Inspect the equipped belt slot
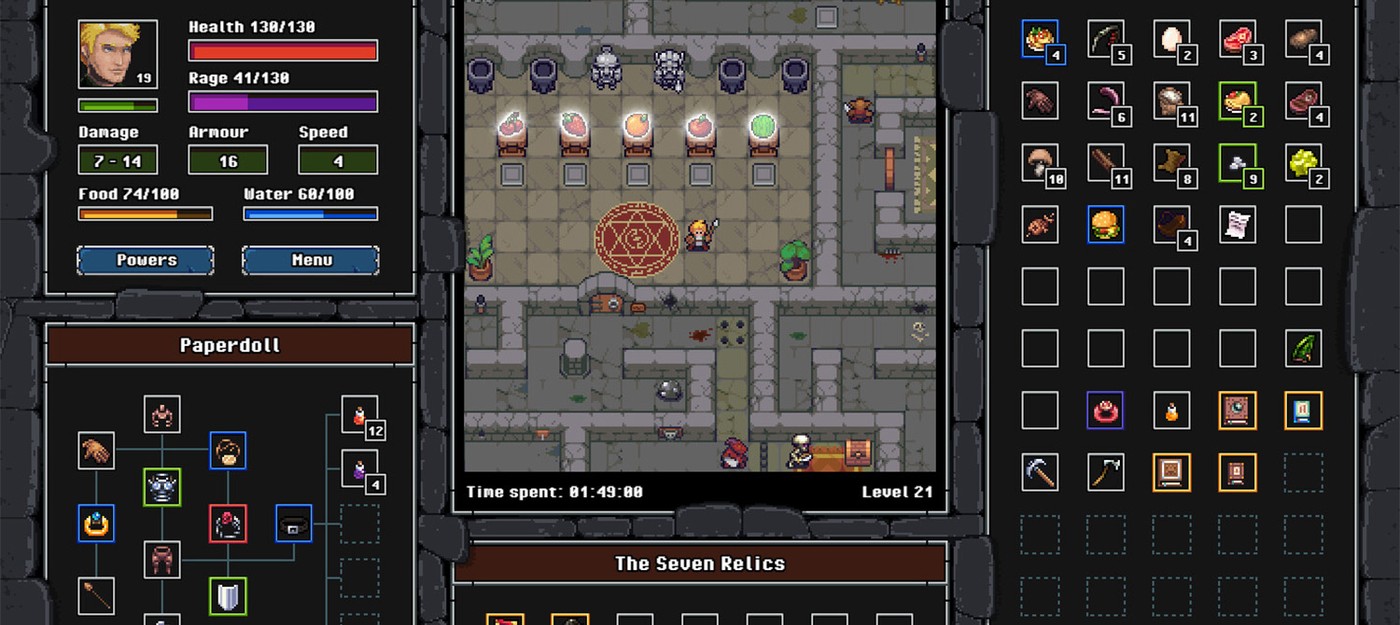The image size is (1400, 625). tap(293, 523)
